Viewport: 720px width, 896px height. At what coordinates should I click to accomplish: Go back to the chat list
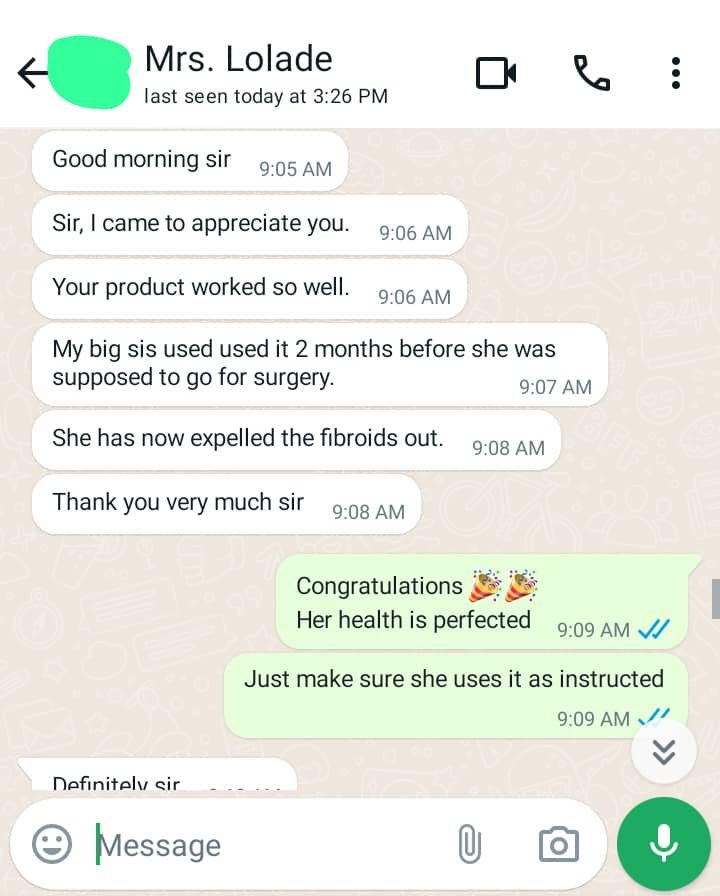[x=32, y=73]
